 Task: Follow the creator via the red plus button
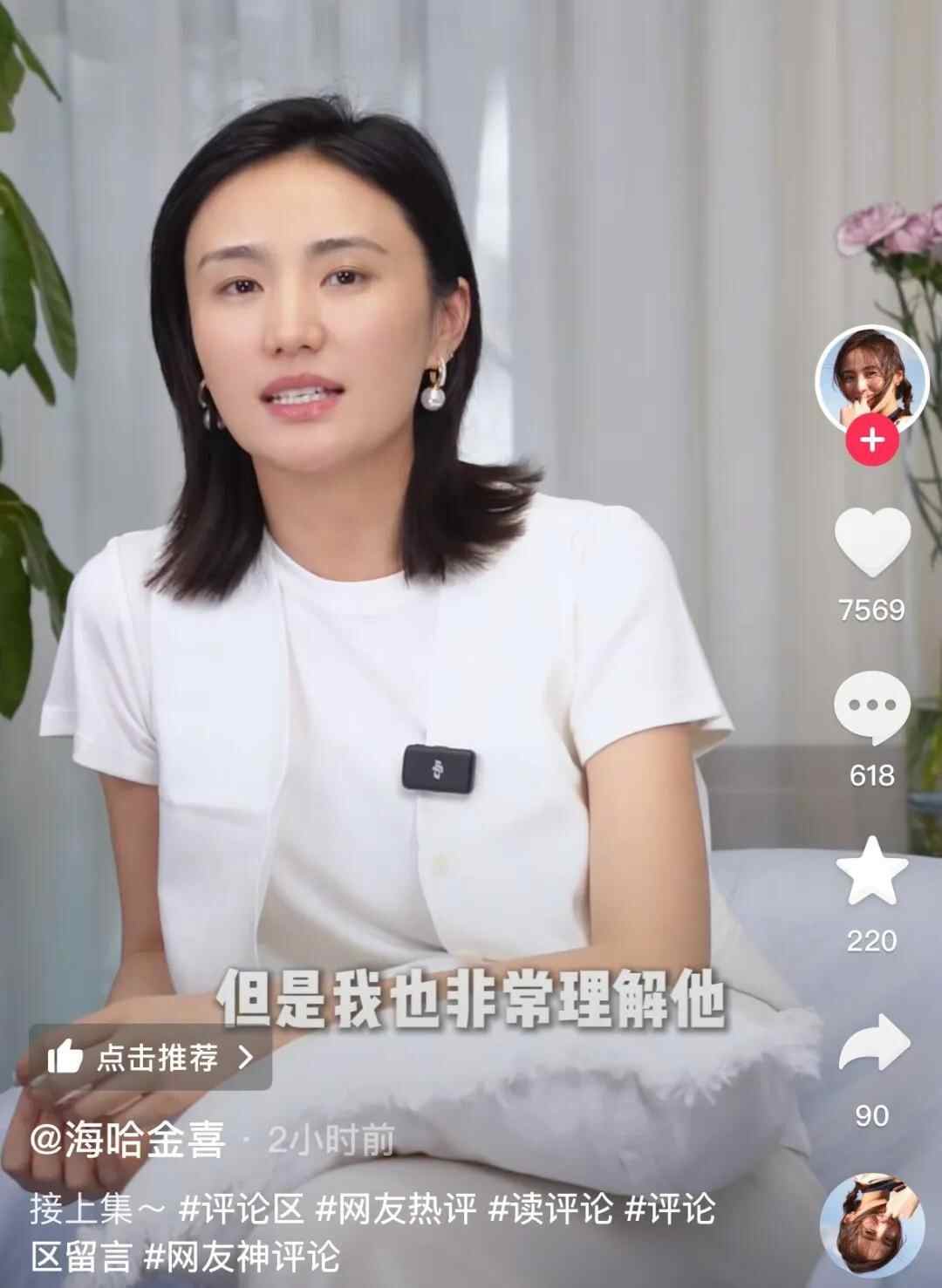point(871,440)
